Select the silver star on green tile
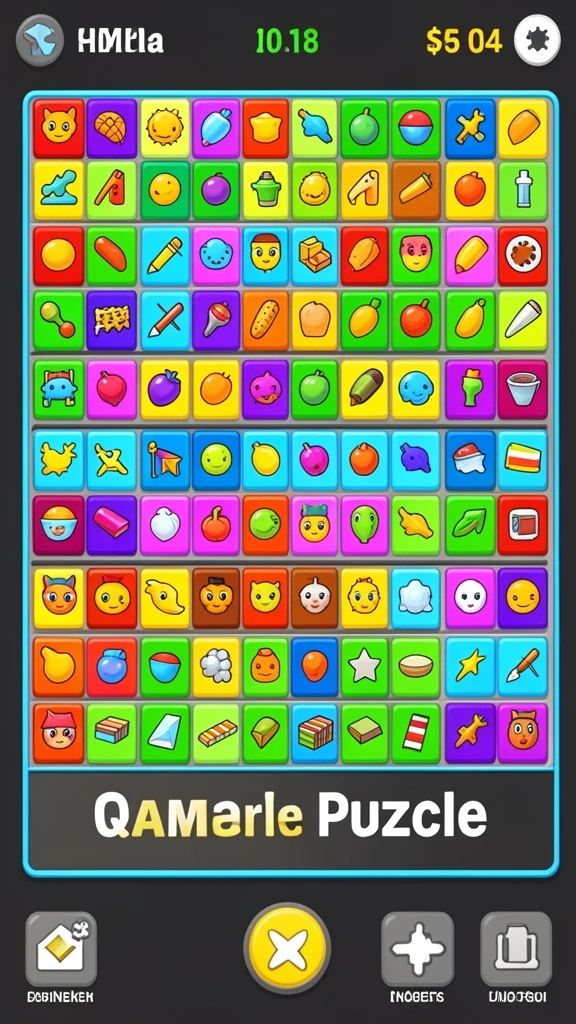The width and height of the screenshot is (576, 1024). tap(364, 667)
